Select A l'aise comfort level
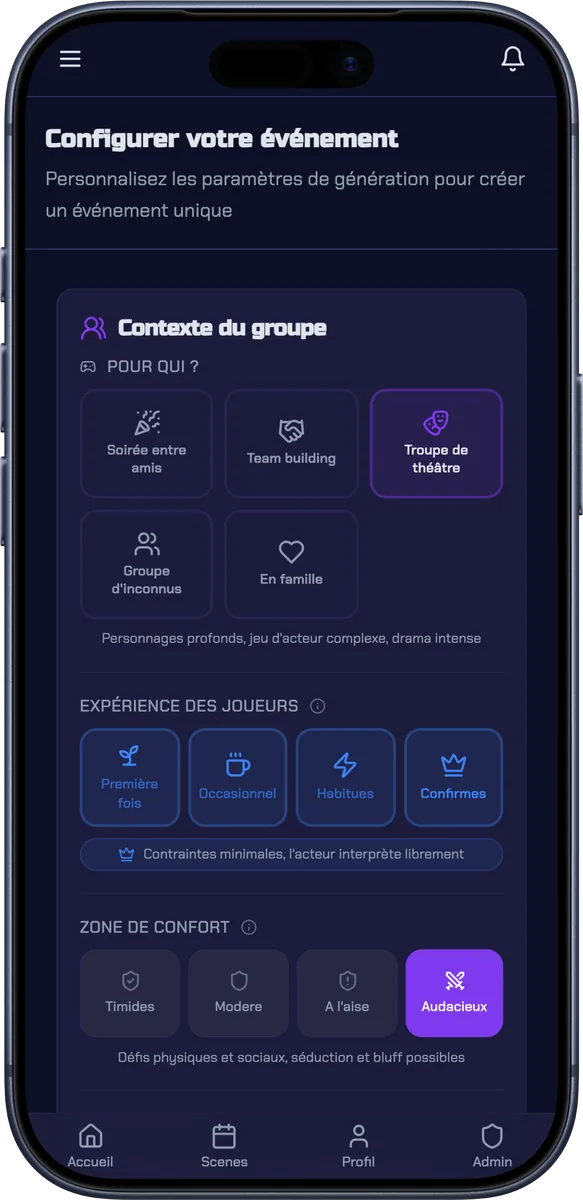Screen dimensions: 583x1200 347,993
